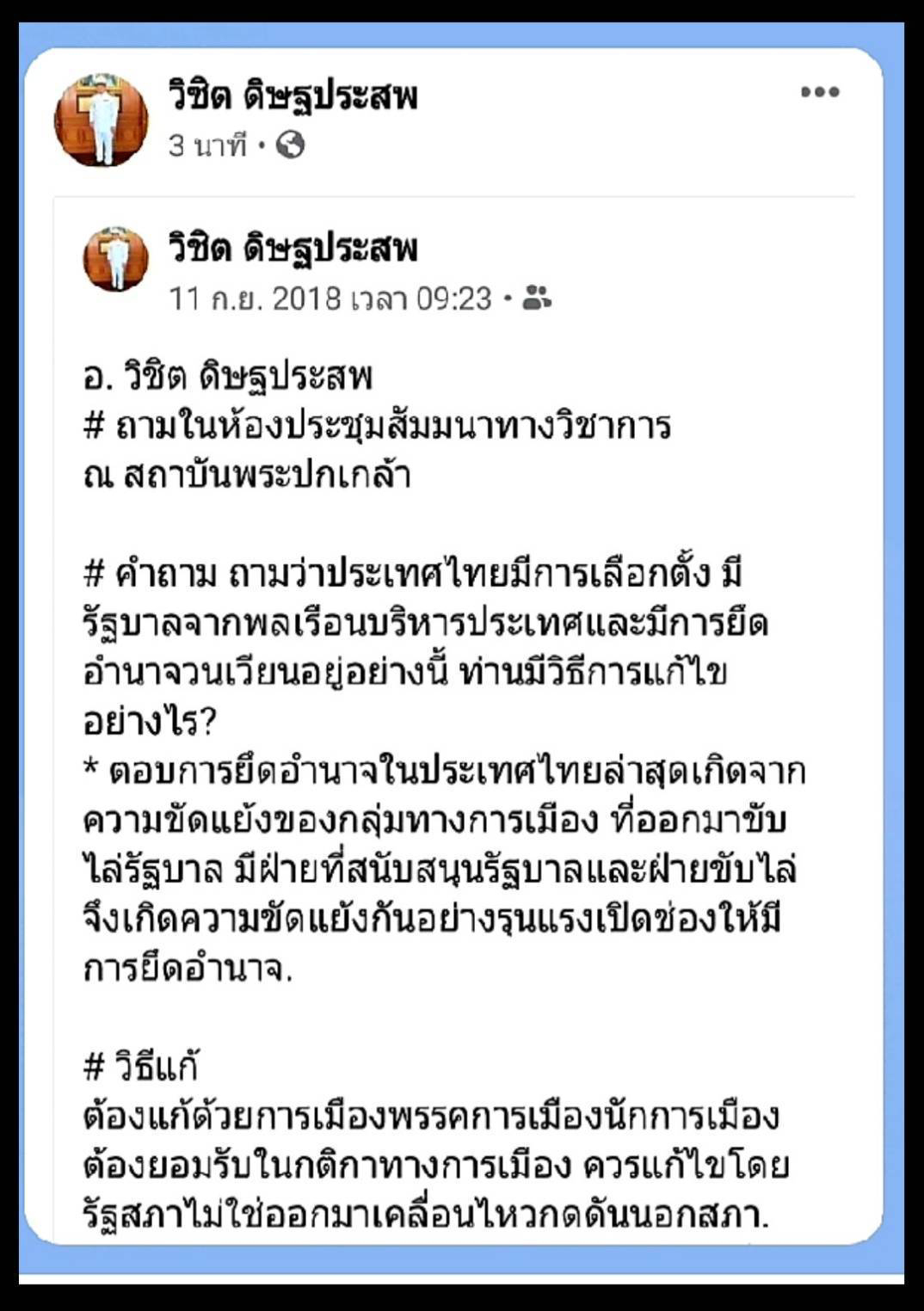Open วิชิต ดิษฐประสพ profile from top post header name
The image size is (924, 1311).
[x=293, y=95]
